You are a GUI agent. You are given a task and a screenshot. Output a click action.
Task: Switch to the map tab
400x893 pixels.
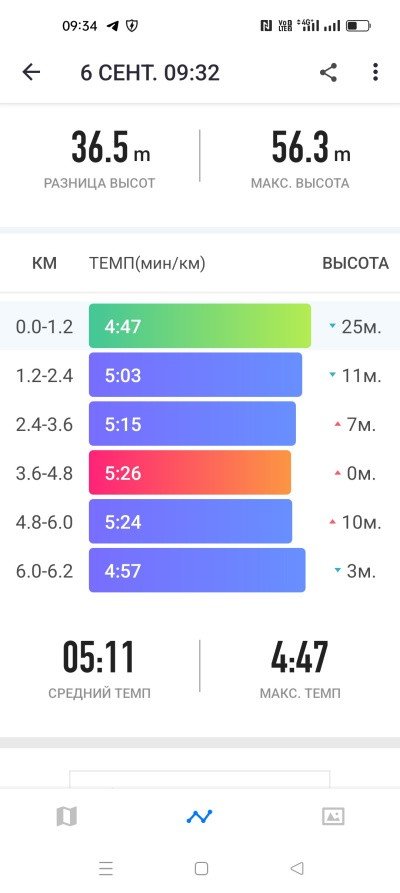[x=67, y=817]
